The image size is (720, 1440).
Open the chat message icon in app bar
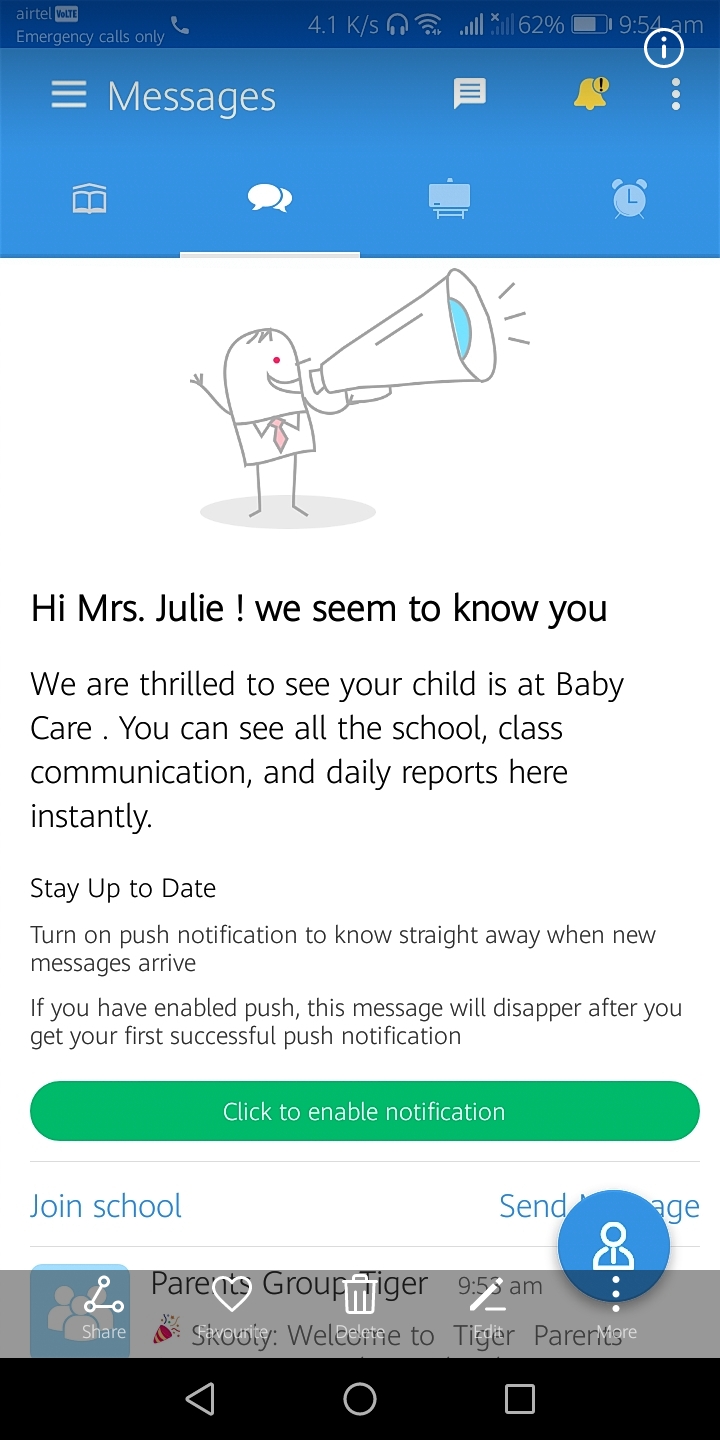469,94
